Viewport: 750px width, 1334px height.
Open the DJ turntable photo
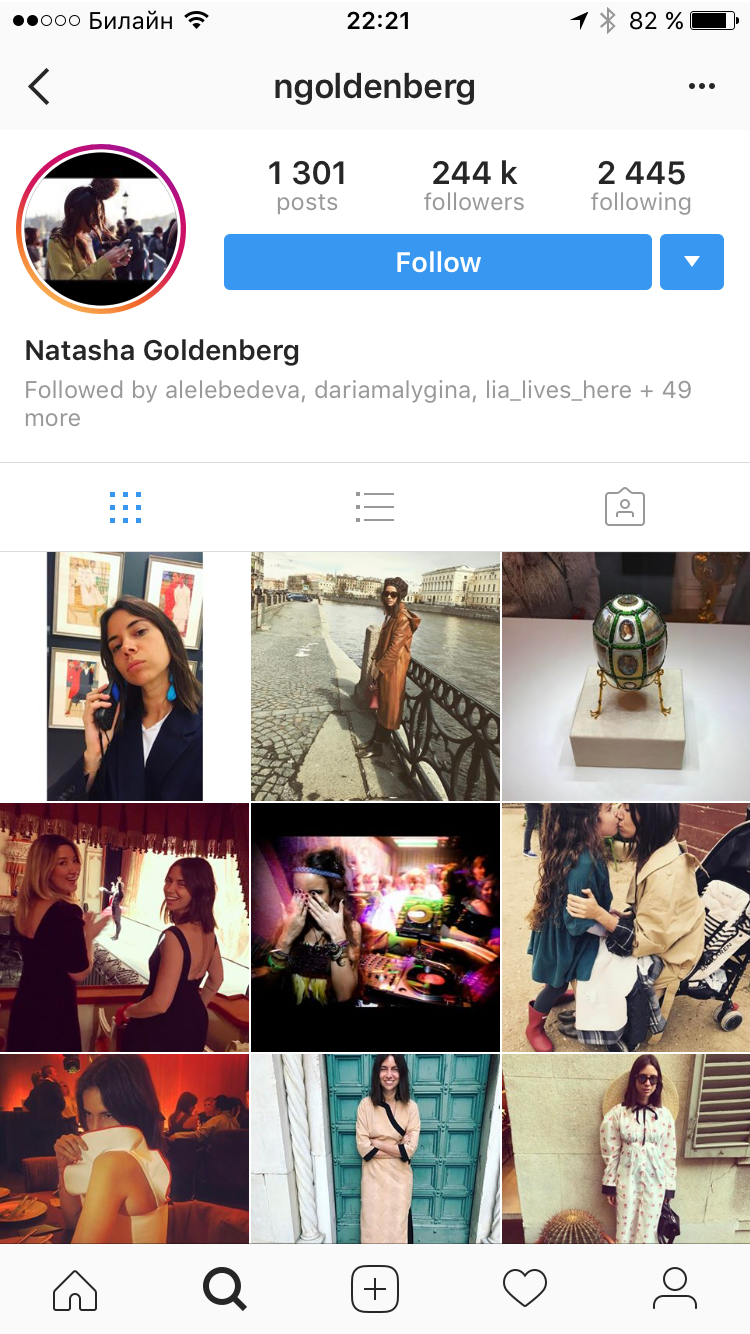tap(375, 927)
